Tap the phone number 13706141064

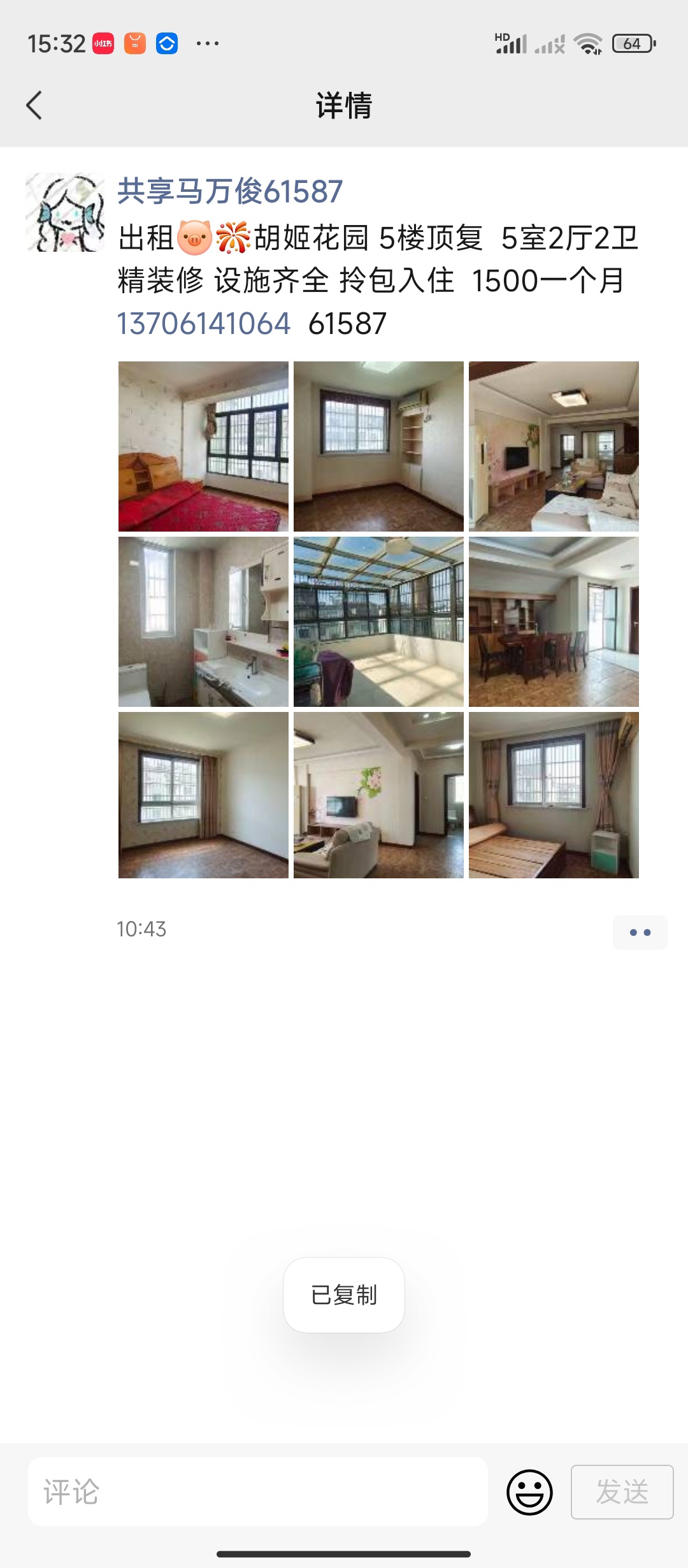pyautogui.click(x=204, y=323)
